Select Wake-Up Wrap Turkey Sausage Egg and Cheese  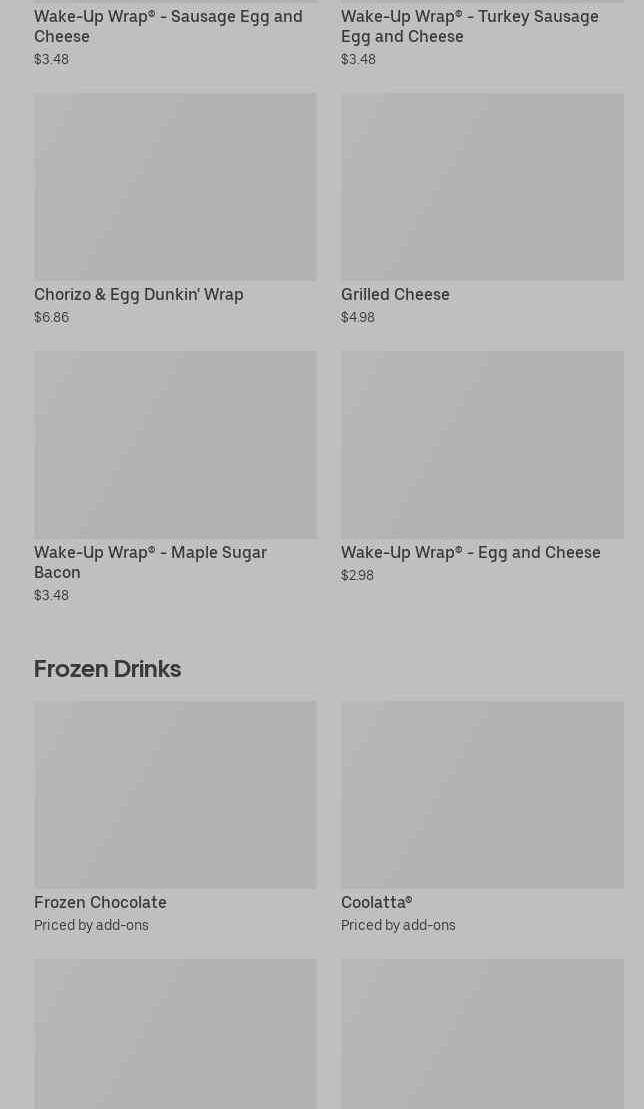[470, 27]
